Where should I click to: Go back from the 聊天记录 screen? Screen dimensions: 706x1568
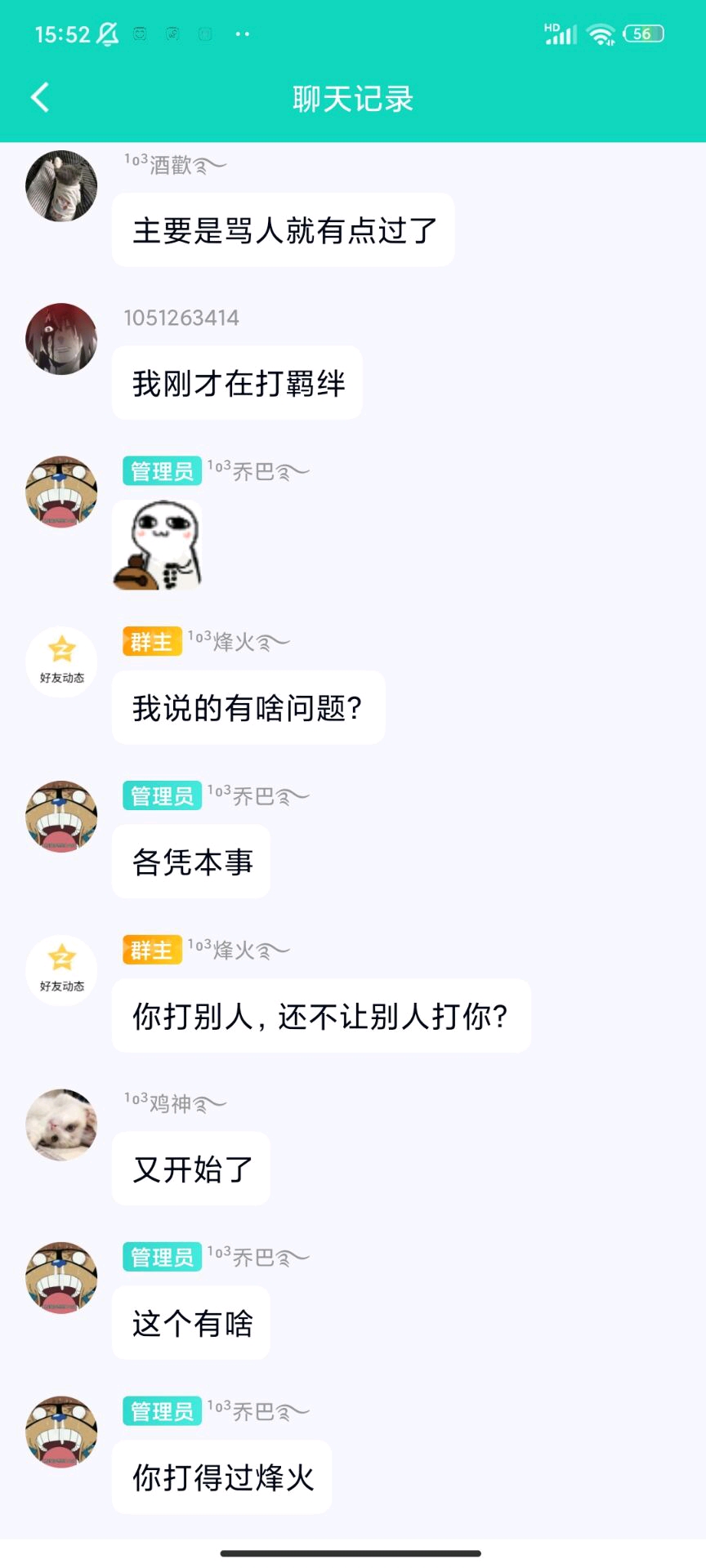[x=40, y=97]
